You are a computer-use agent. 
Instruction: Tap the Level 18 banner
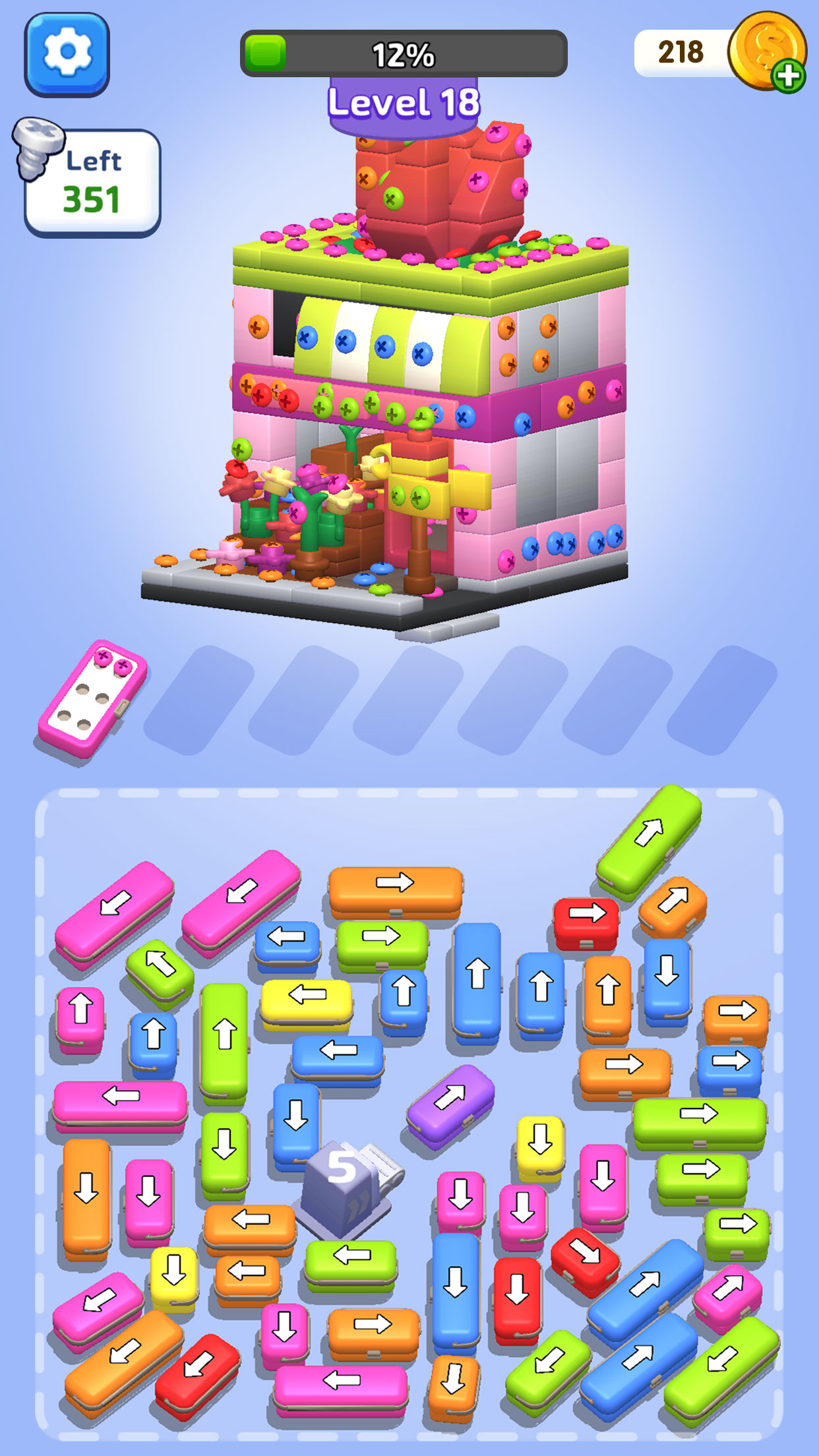pyautogui.click(x=404, y=102)
